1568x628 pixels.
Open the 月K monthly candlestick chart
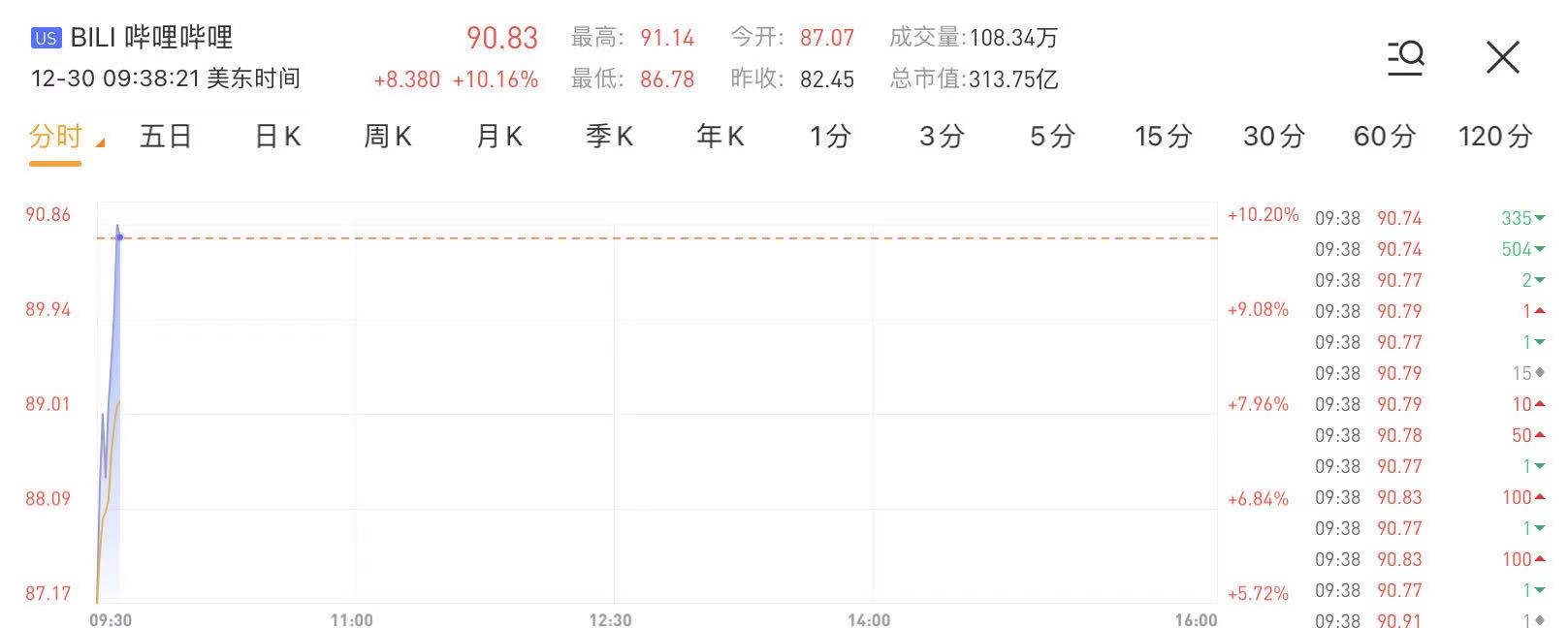tap(498, 137)
